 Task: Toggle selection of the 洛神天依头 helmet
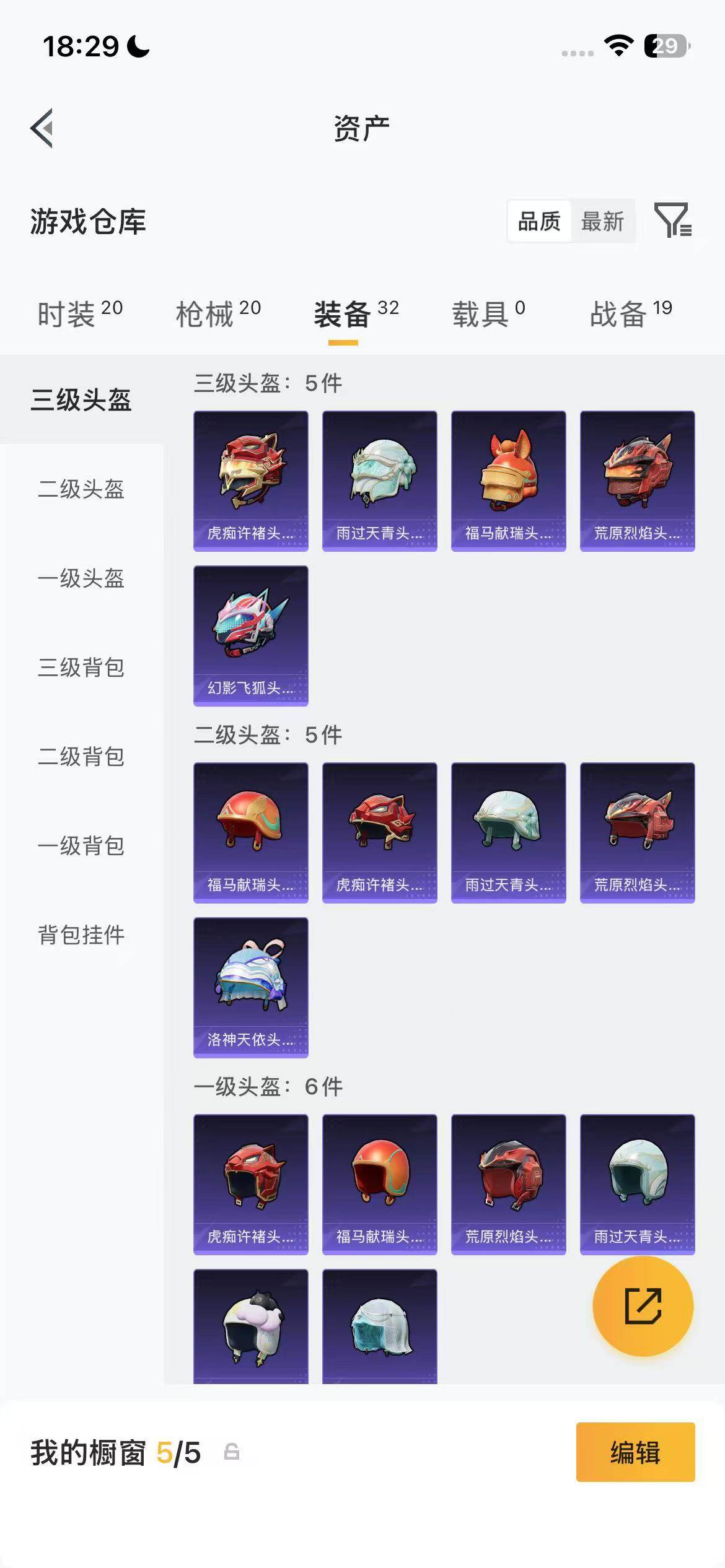[250, 987]
